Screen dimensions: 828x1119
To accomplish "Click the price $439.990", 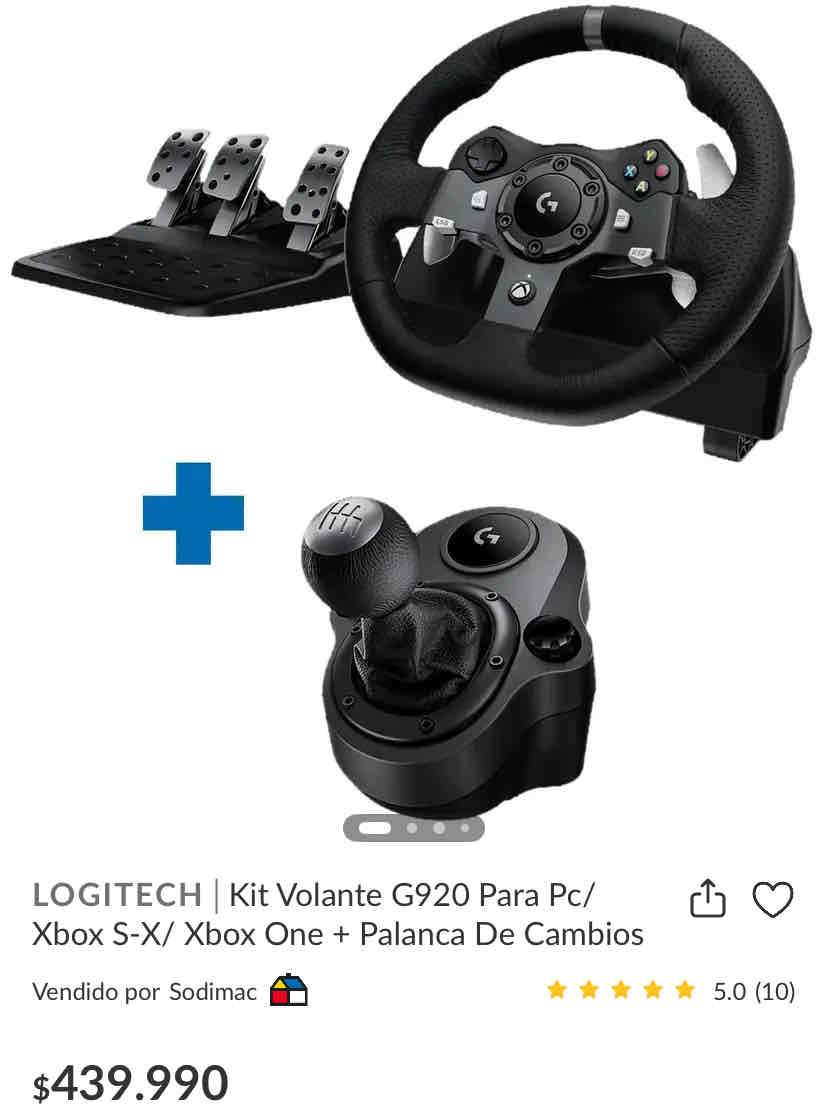I will coord(130,1082).
